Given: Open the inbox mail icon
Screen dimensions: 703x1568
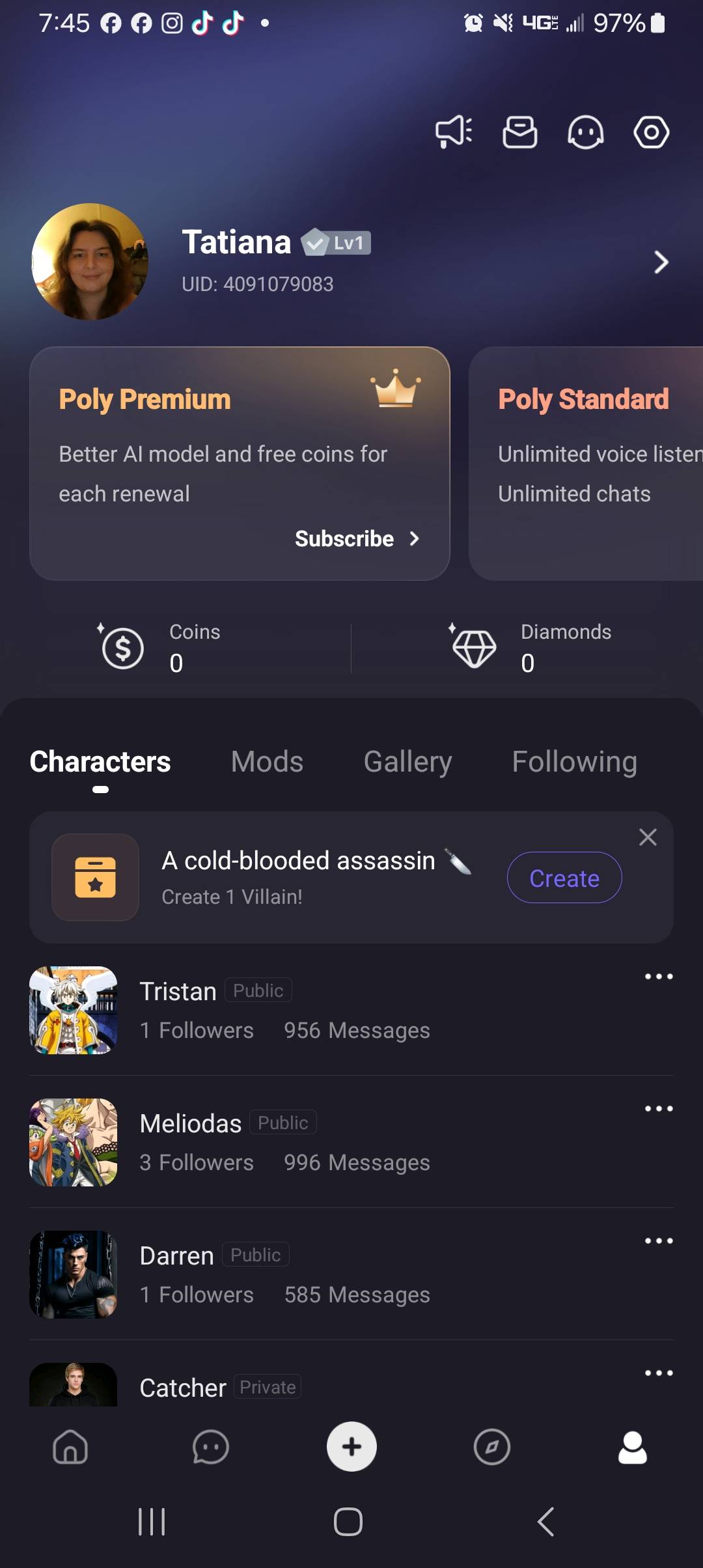Looking at the screenshot, I should pos(520,132).
